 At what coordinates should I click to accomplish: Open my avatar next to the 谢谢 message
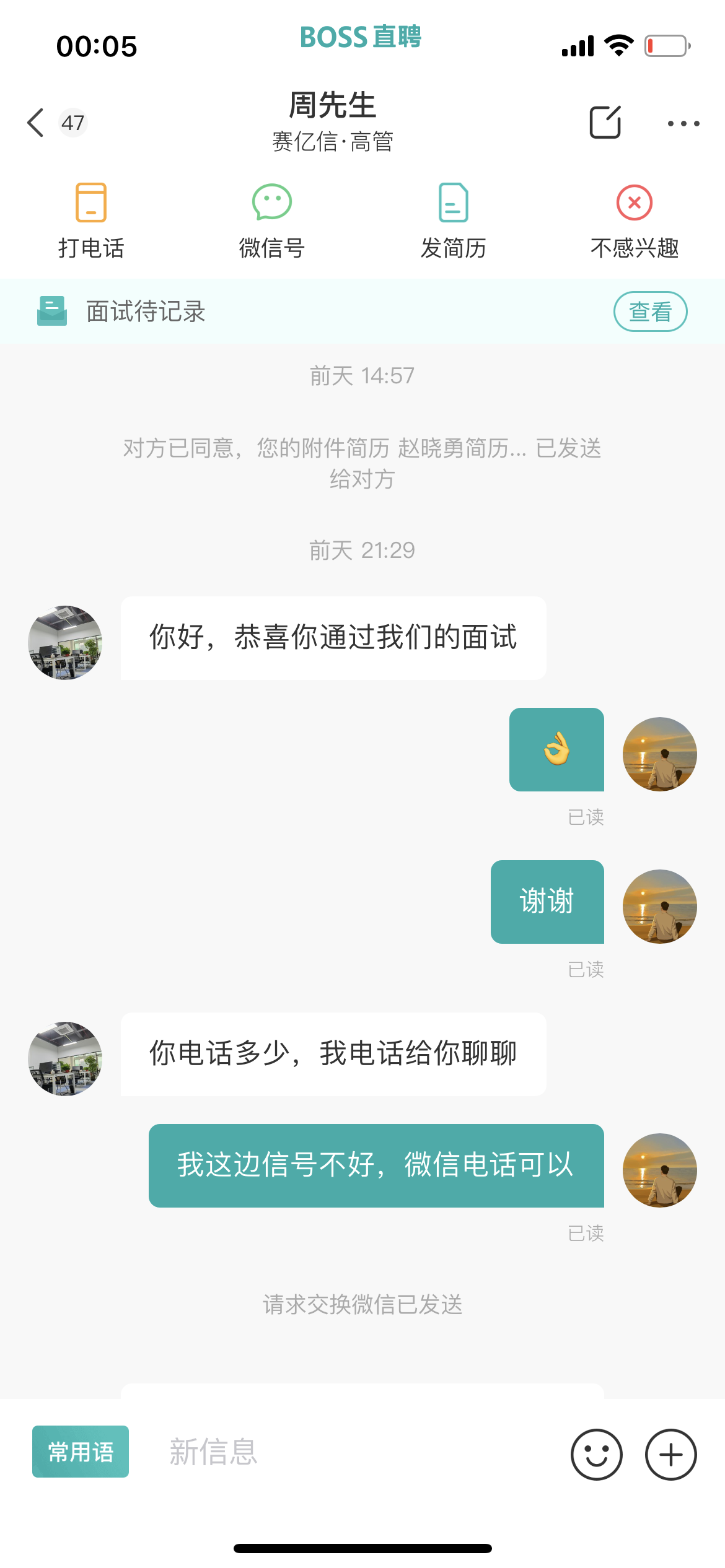(x=659, y=906)
